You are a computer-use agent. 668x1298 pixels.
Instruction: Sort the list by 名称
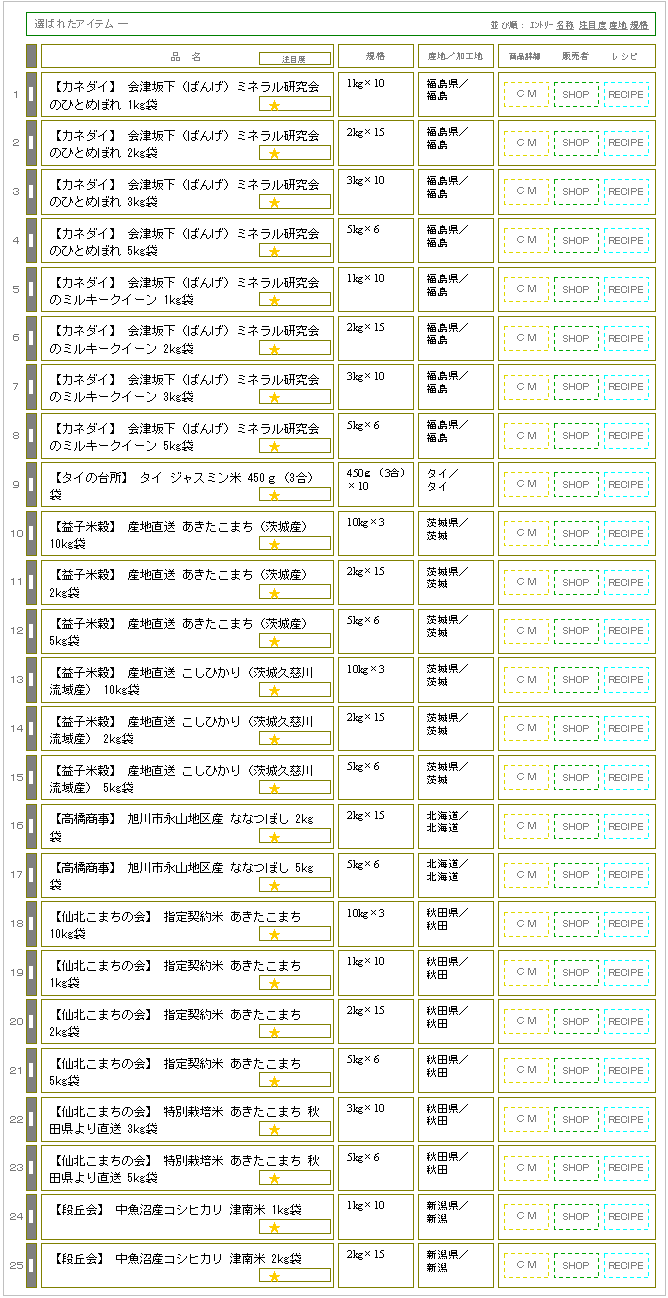point(564,24)
